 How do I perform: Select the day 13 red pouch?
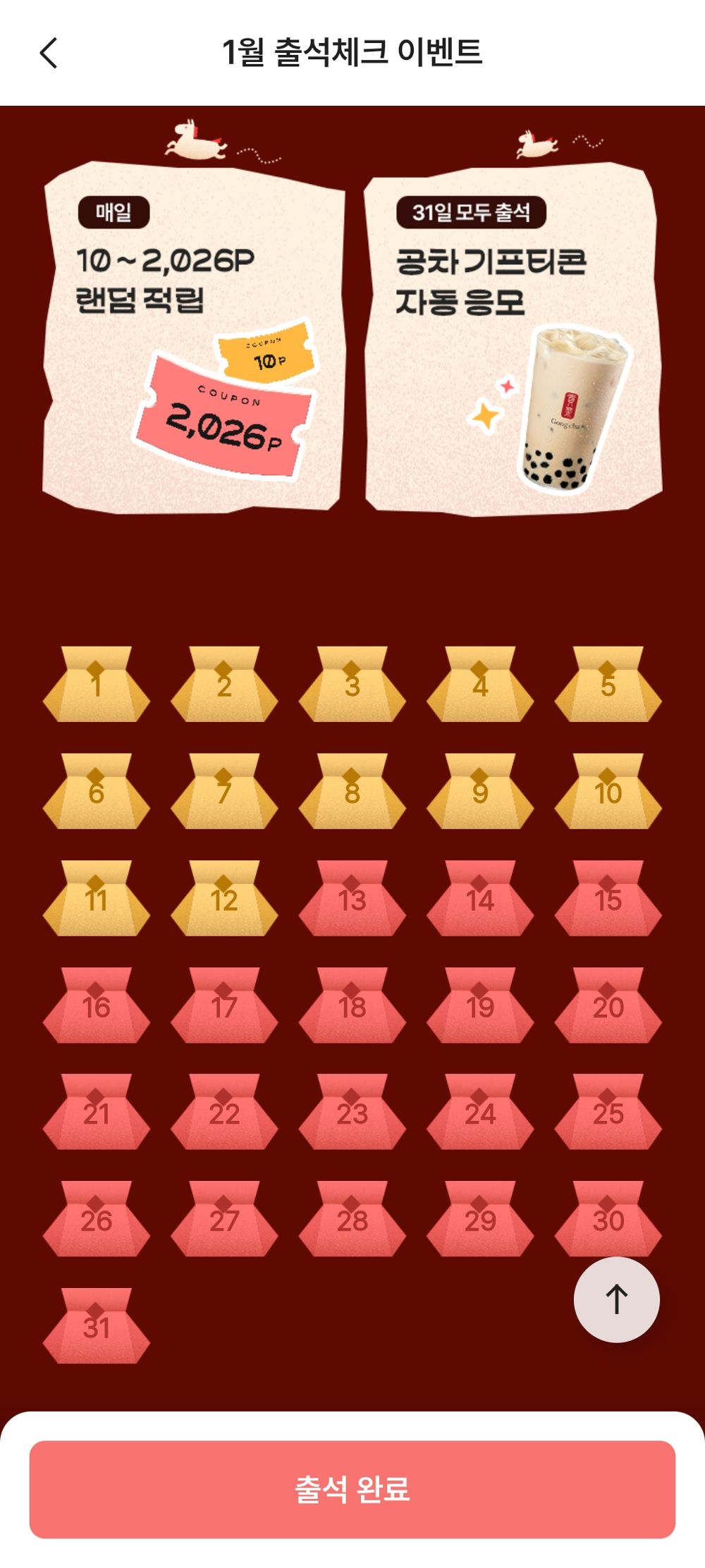[x=352, y=899]
